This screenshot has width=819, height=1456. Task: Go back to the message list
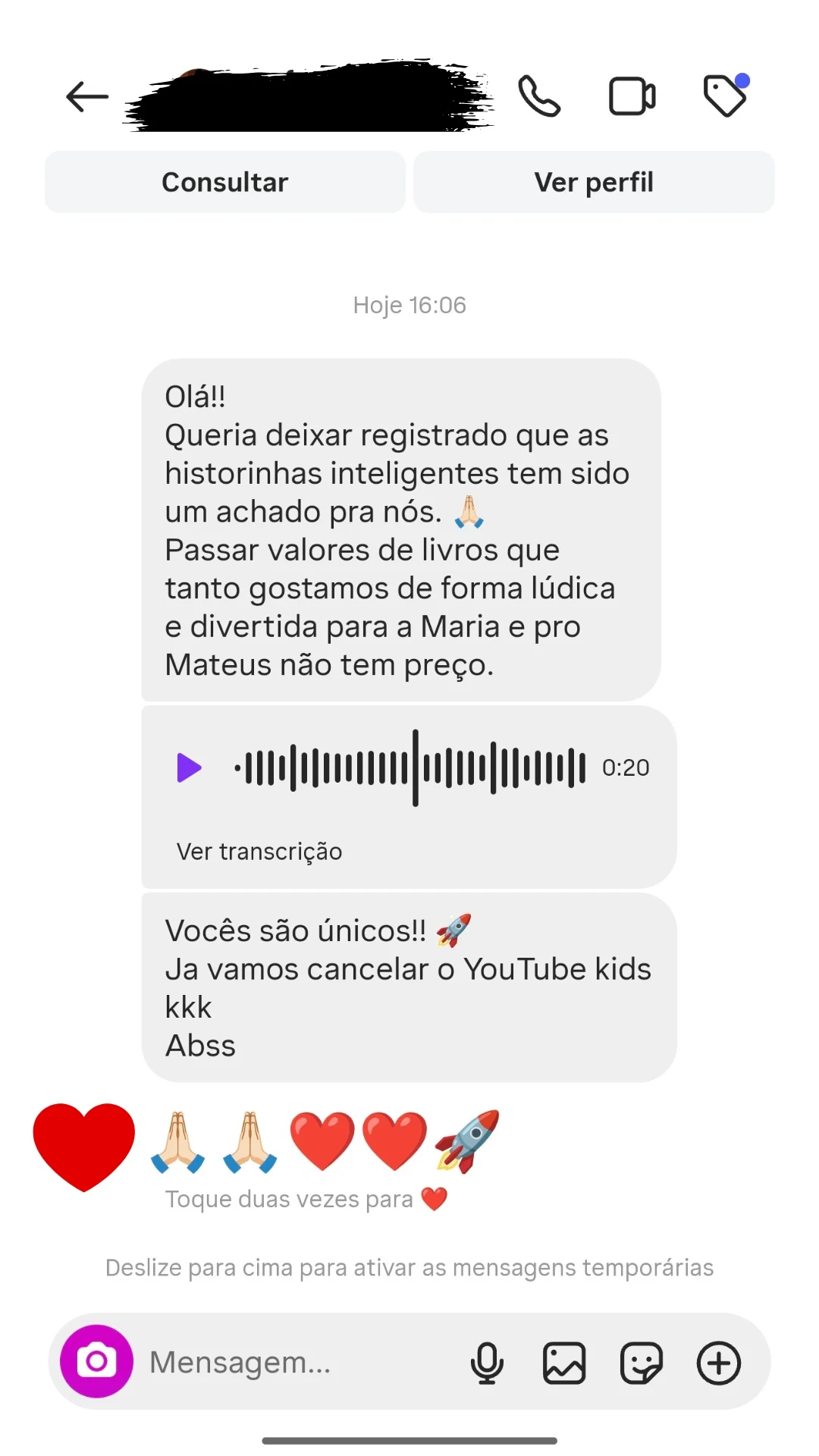pos(87,97)
